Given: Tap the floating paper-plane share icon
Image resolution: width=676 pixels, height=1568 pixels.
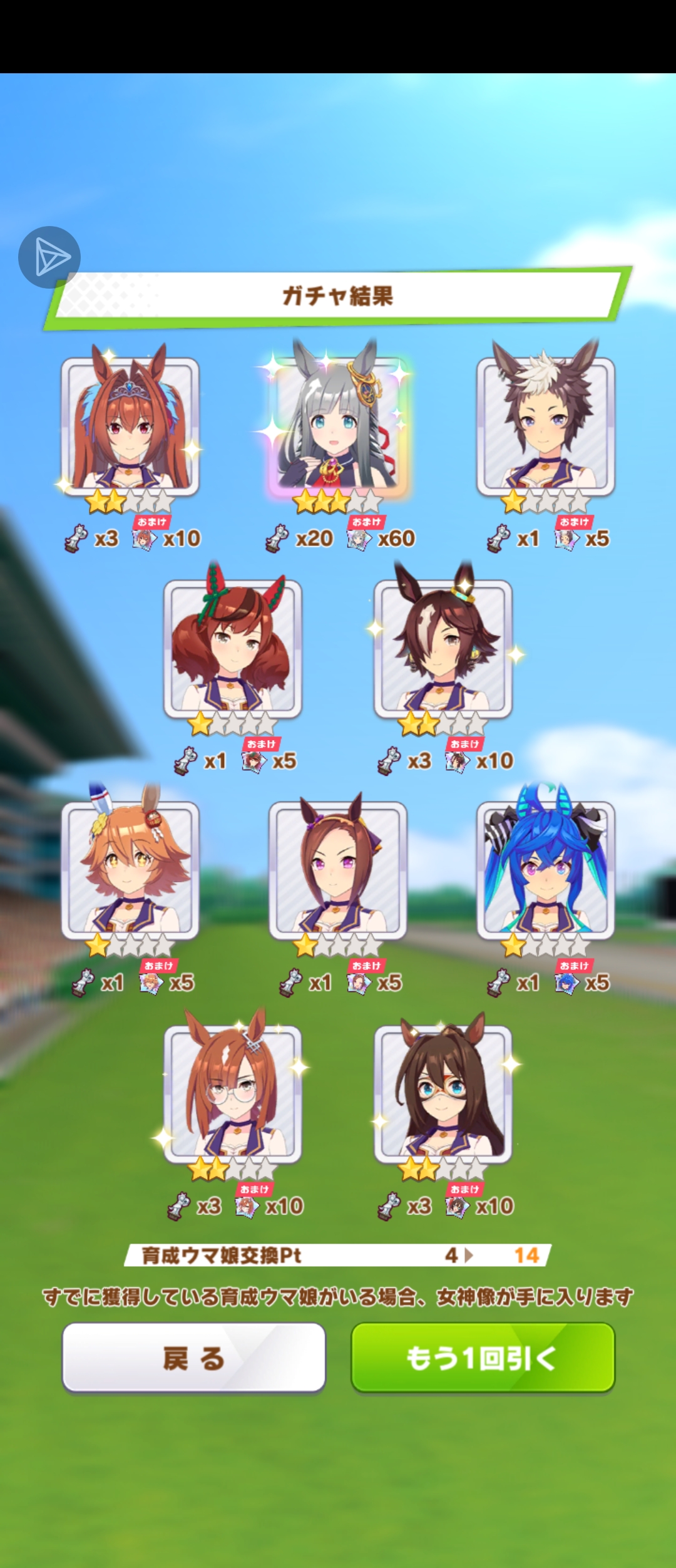Looking at the screenshot, I should coord(49,257).
